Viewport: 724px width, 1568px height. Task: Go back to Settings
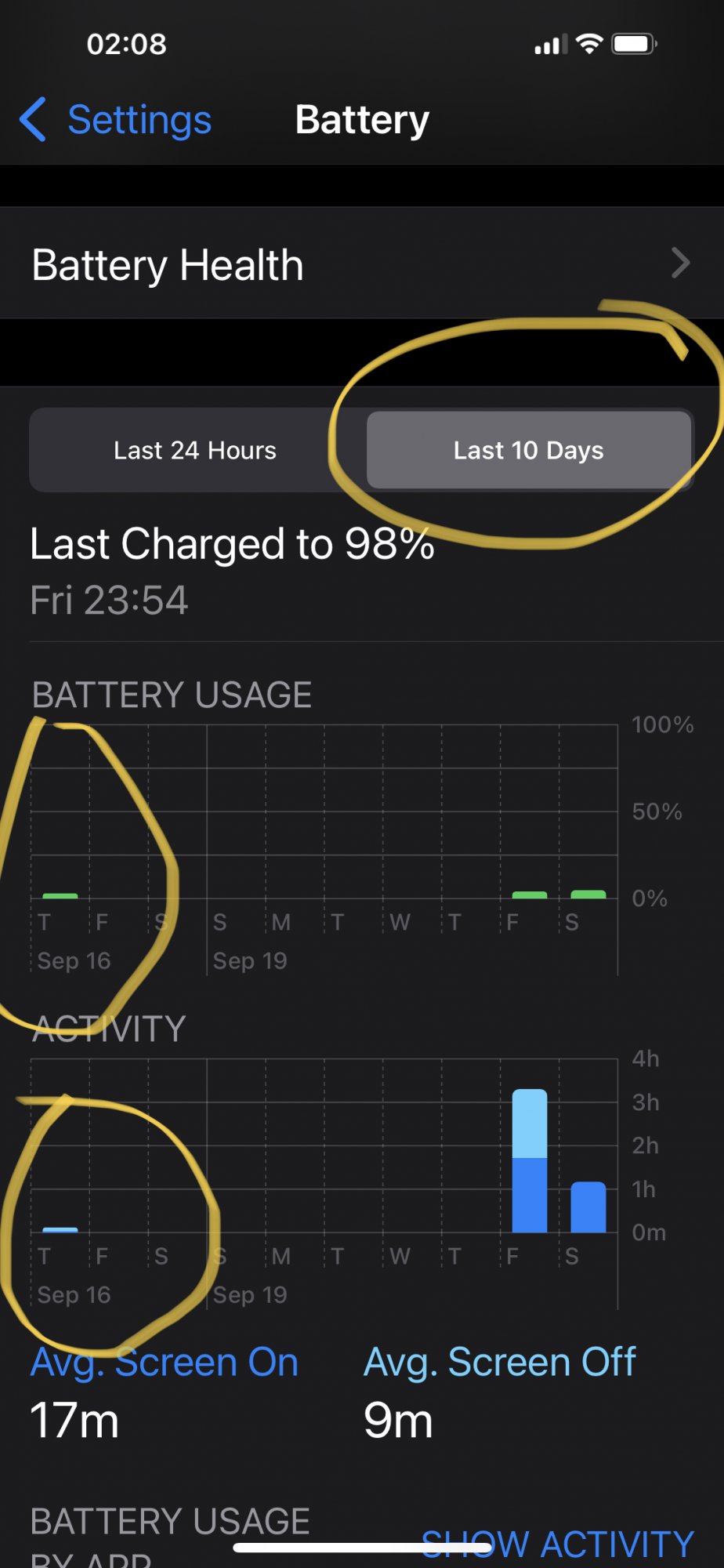point(118,120)
